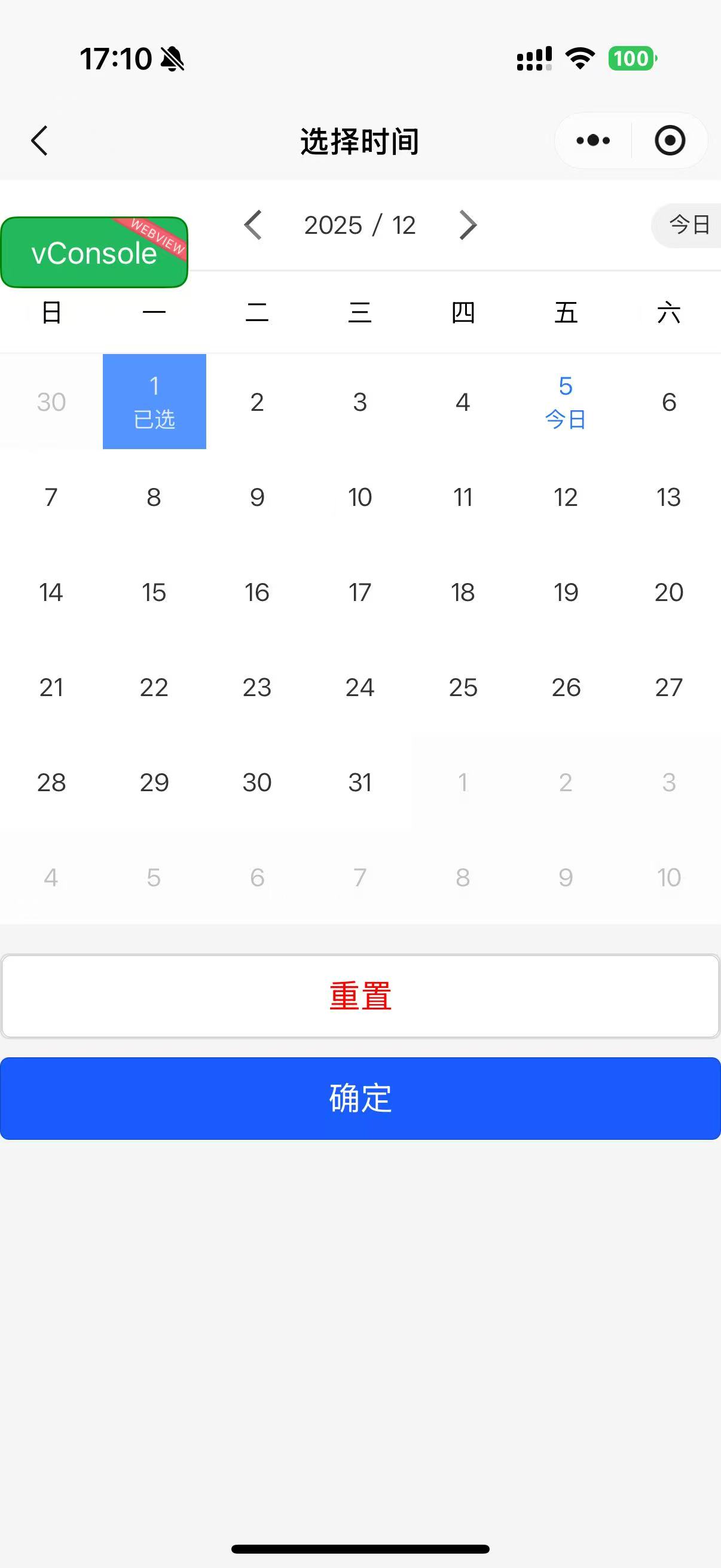Choose December 25 on the calendar
The image size is (721, 1568).
pos(463,688)
